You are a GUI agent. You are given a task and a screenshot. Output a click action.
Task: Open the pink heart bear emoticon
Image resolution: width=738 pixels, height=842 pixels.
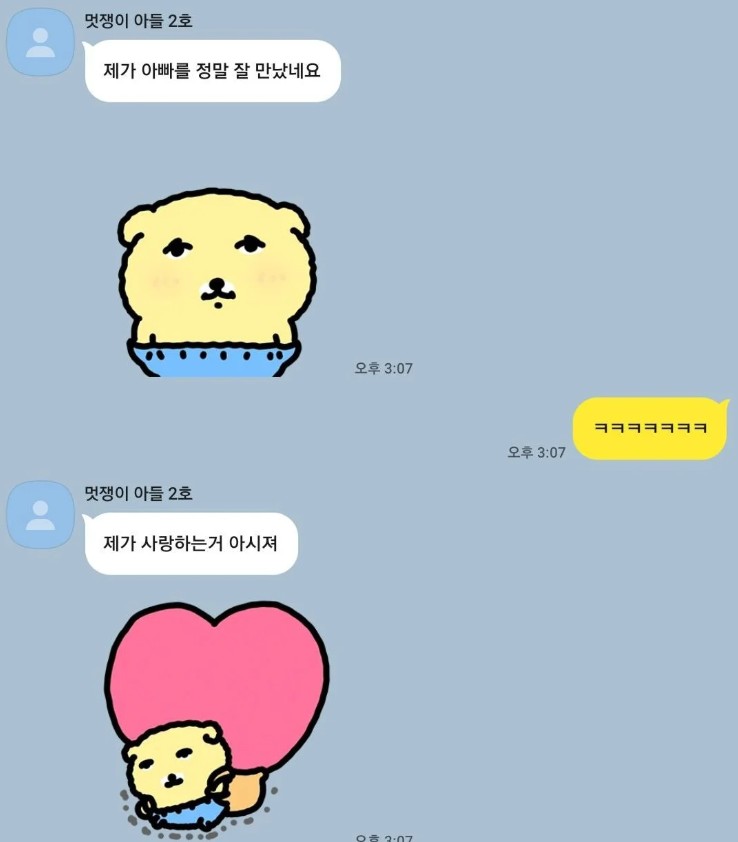[215, 715]
